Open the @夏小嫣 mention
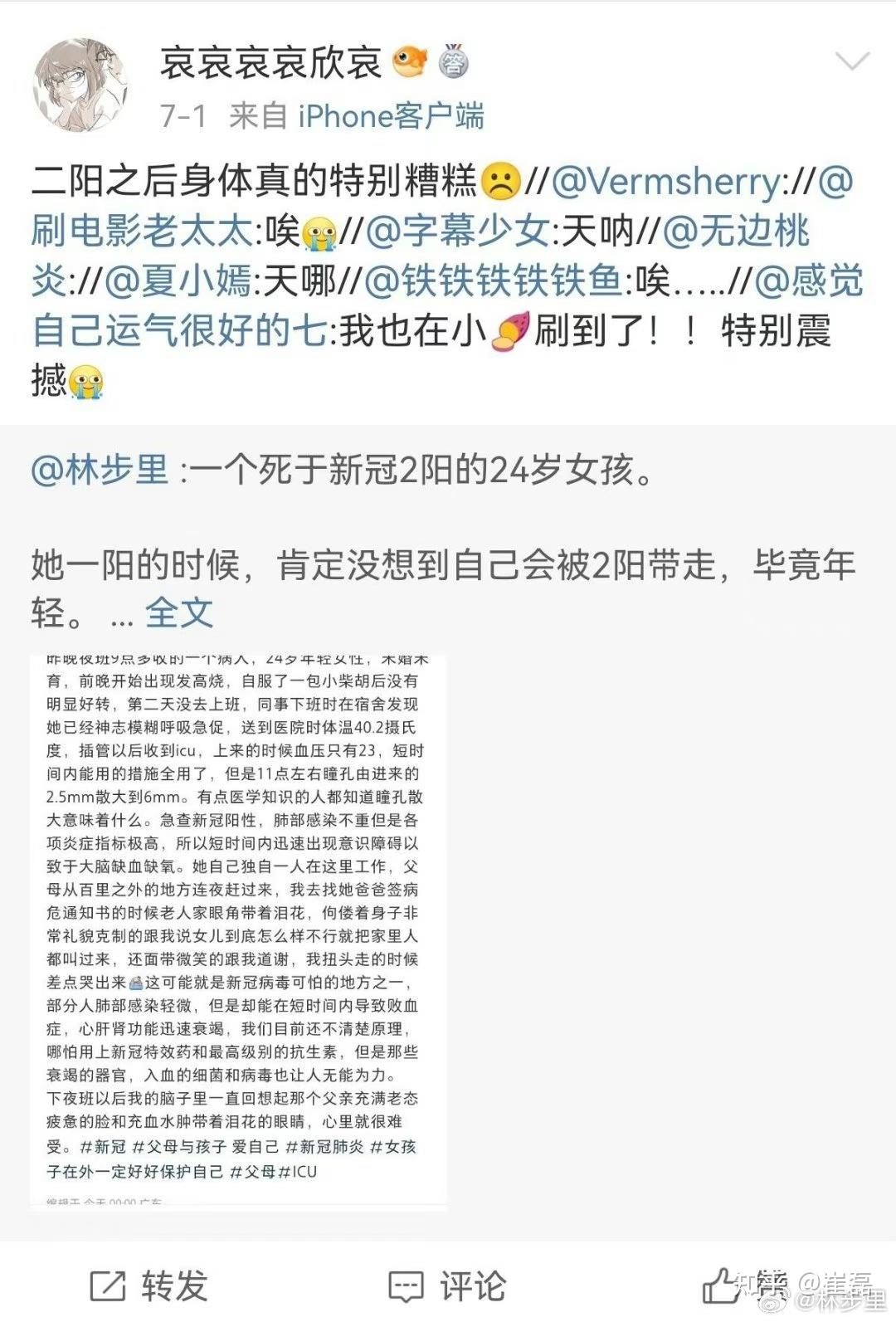Viewport: 896px width, 1322px height. point(178,281)
